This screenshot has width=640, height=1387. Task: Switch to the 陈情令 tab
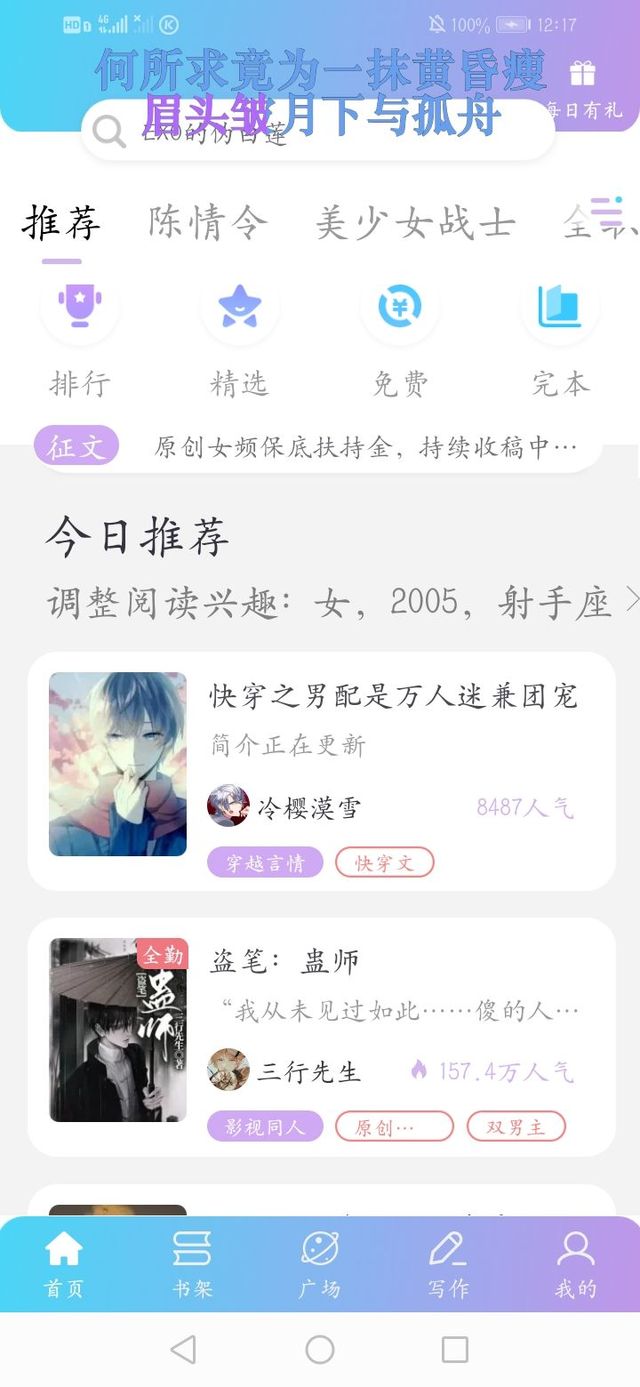(x=209, y=223)
